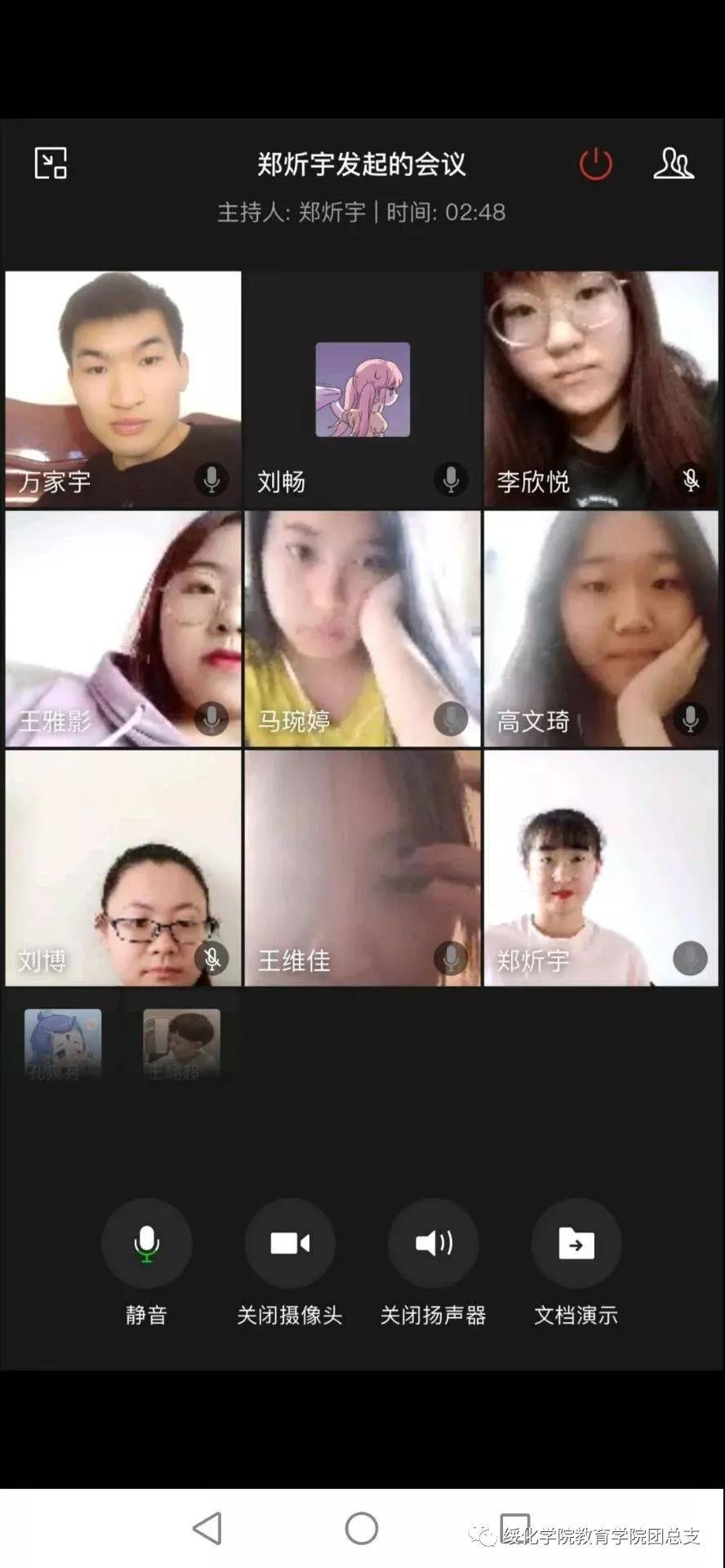Go to the system home screen
The image size is (725, 1568).
362,1528
